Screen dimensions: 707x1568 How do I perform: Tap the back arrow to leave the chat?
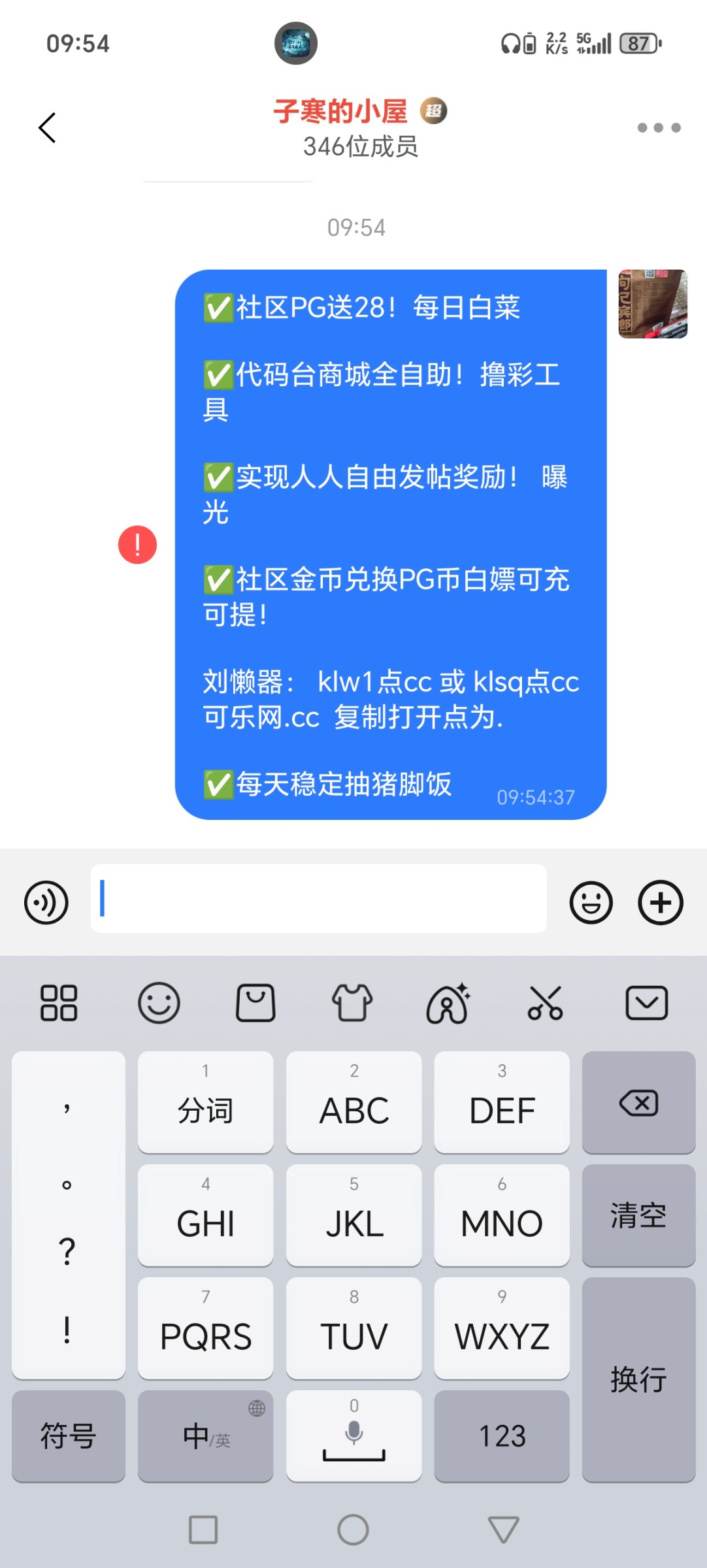[x=47, y=127]
